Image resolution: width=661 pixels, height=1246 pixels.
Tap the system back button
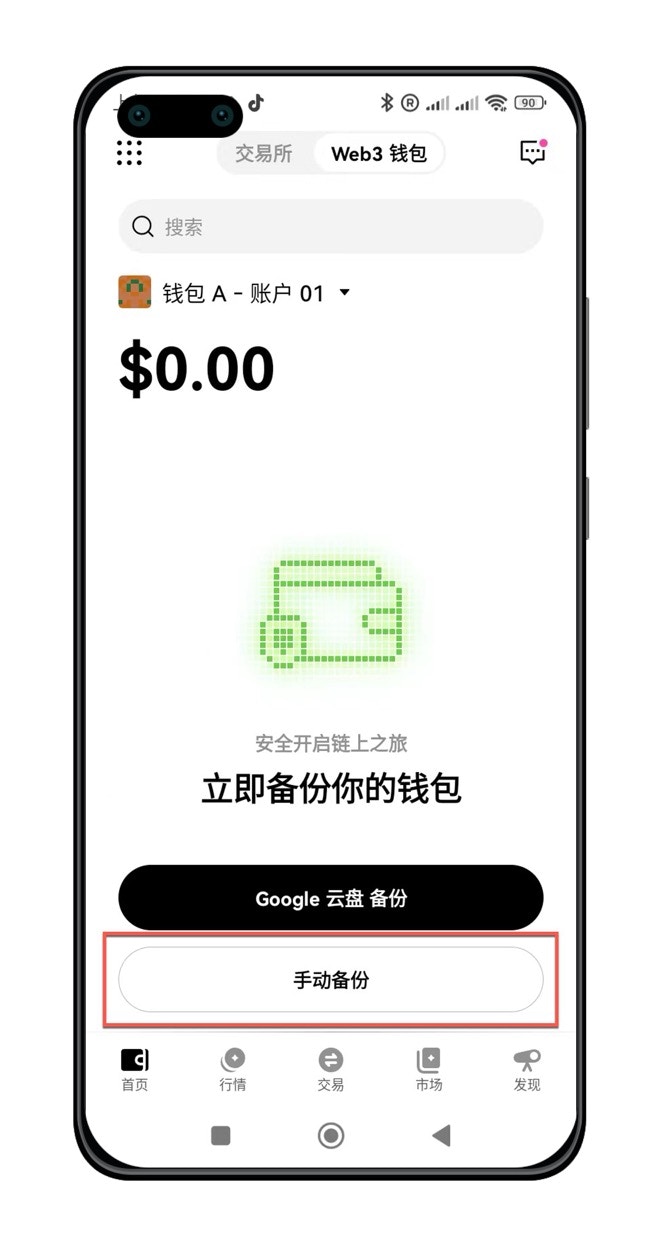click(x=441, y=1135)
